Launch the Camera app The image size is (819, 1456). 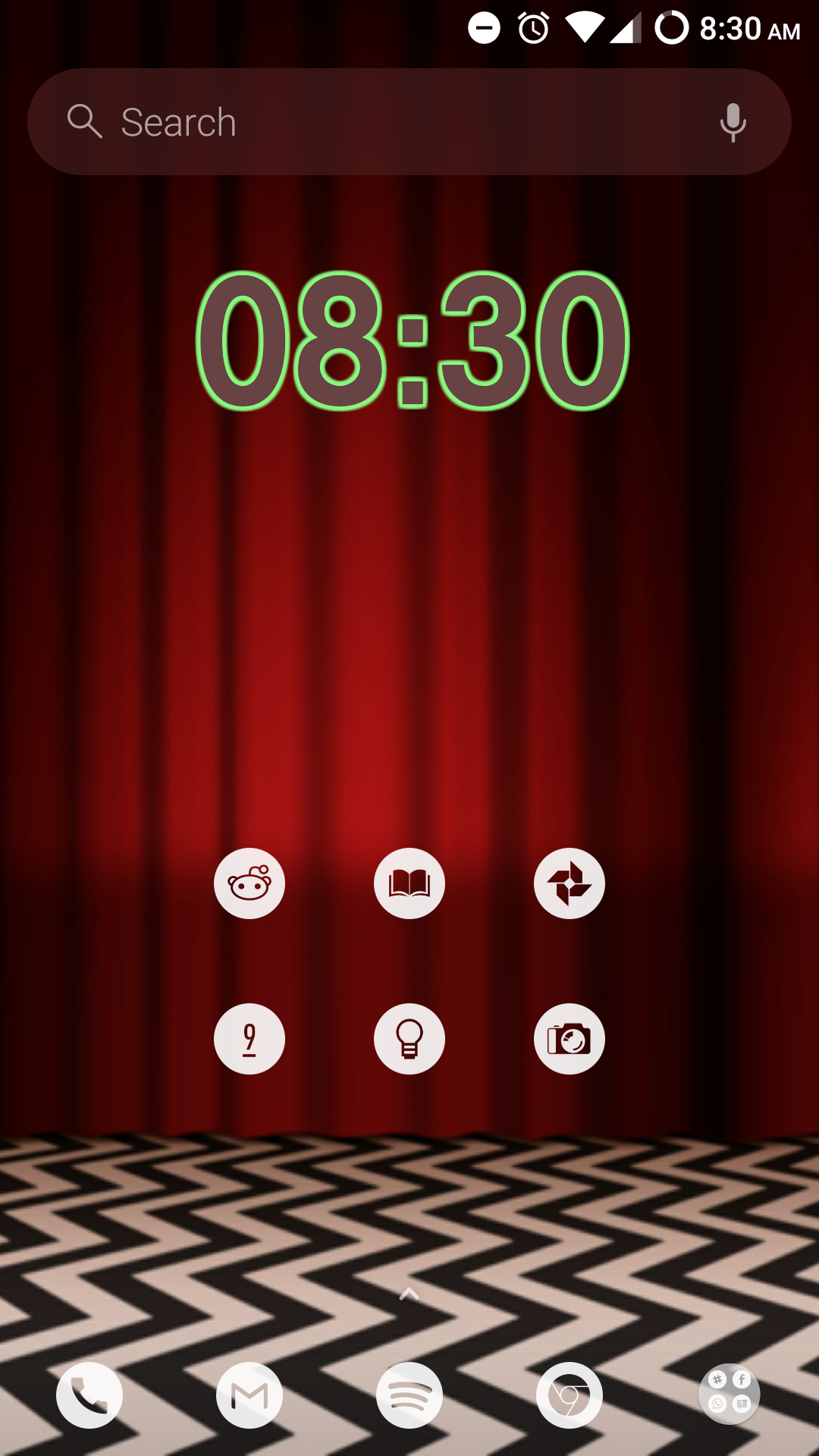tap(570, 1039)
